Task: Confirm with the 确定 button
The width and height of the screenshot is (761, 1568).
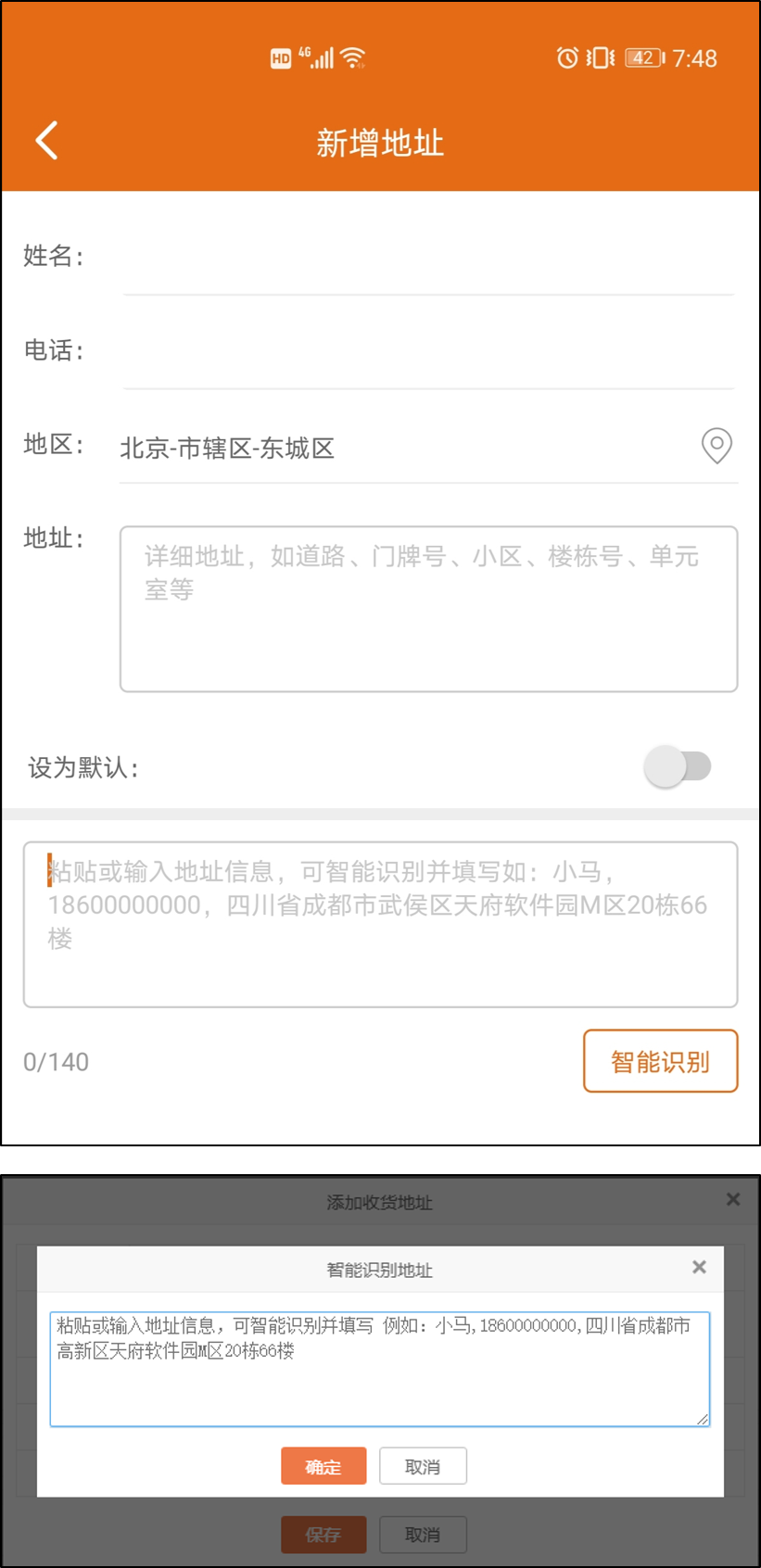Action: pyautogui.click(x=323, y=1466)
